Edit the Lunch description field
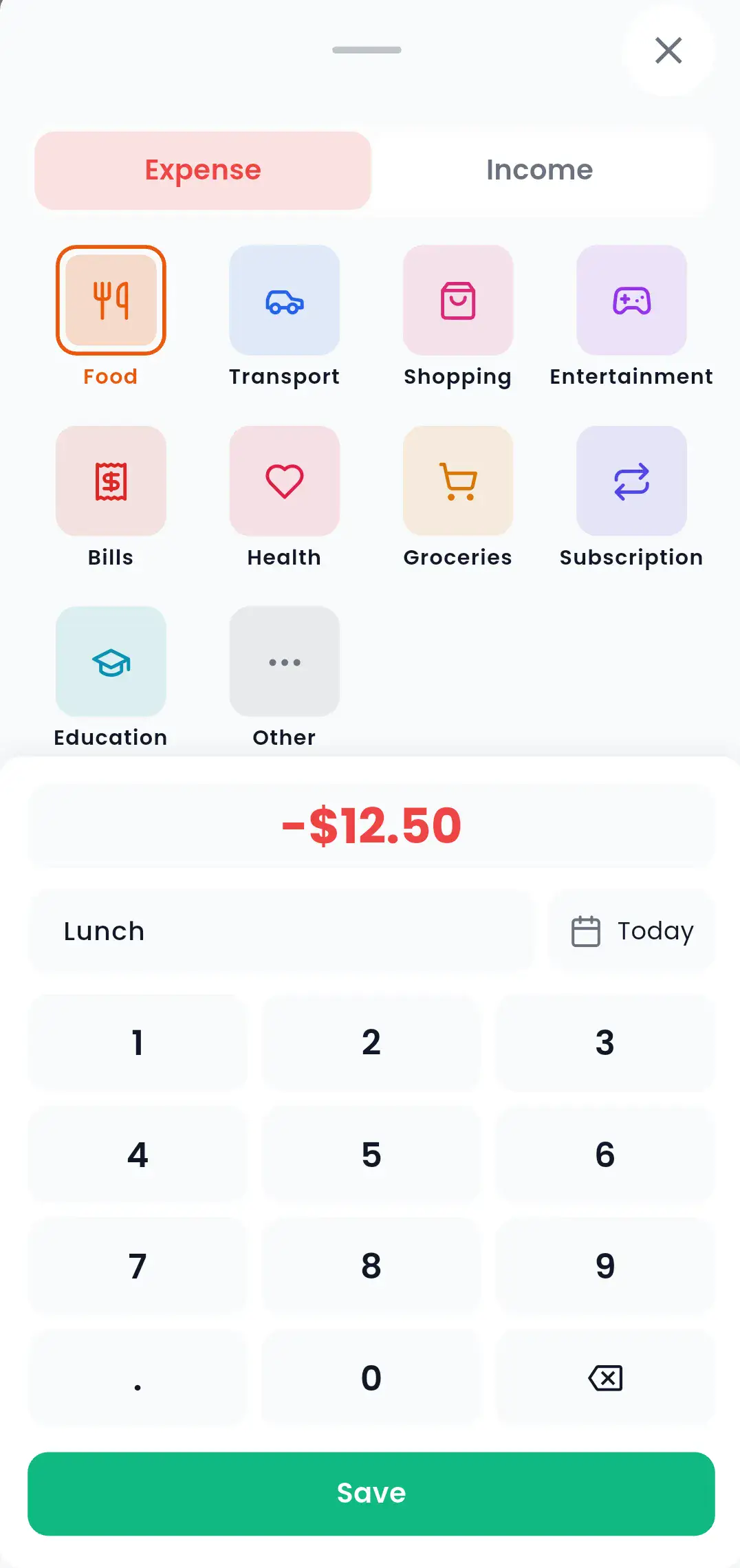This screenshot has width=740, height=1568. pyautogui.click(x=283, y=930)
